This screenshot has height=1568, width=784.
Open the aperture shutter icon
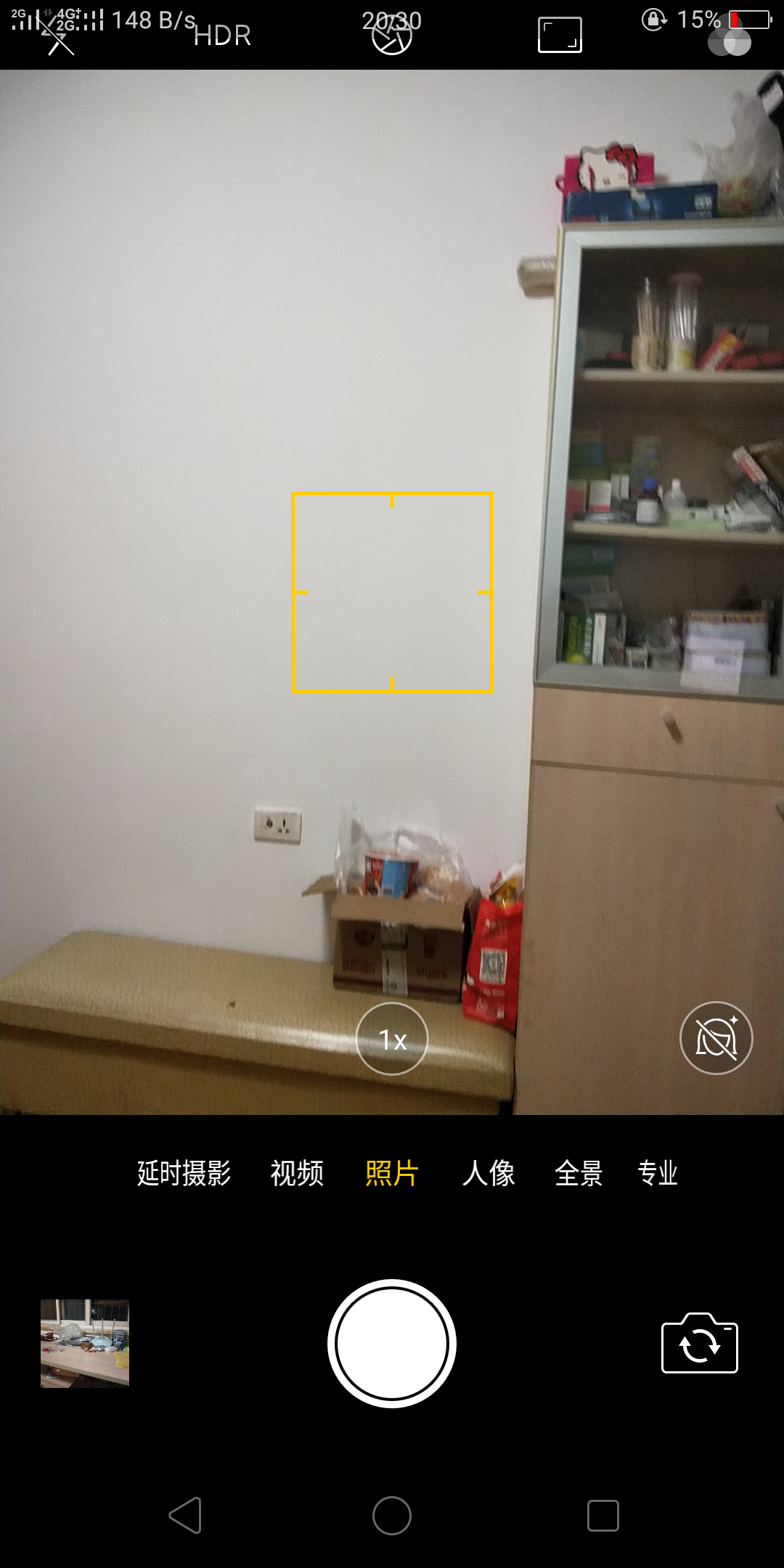[392, 36]
